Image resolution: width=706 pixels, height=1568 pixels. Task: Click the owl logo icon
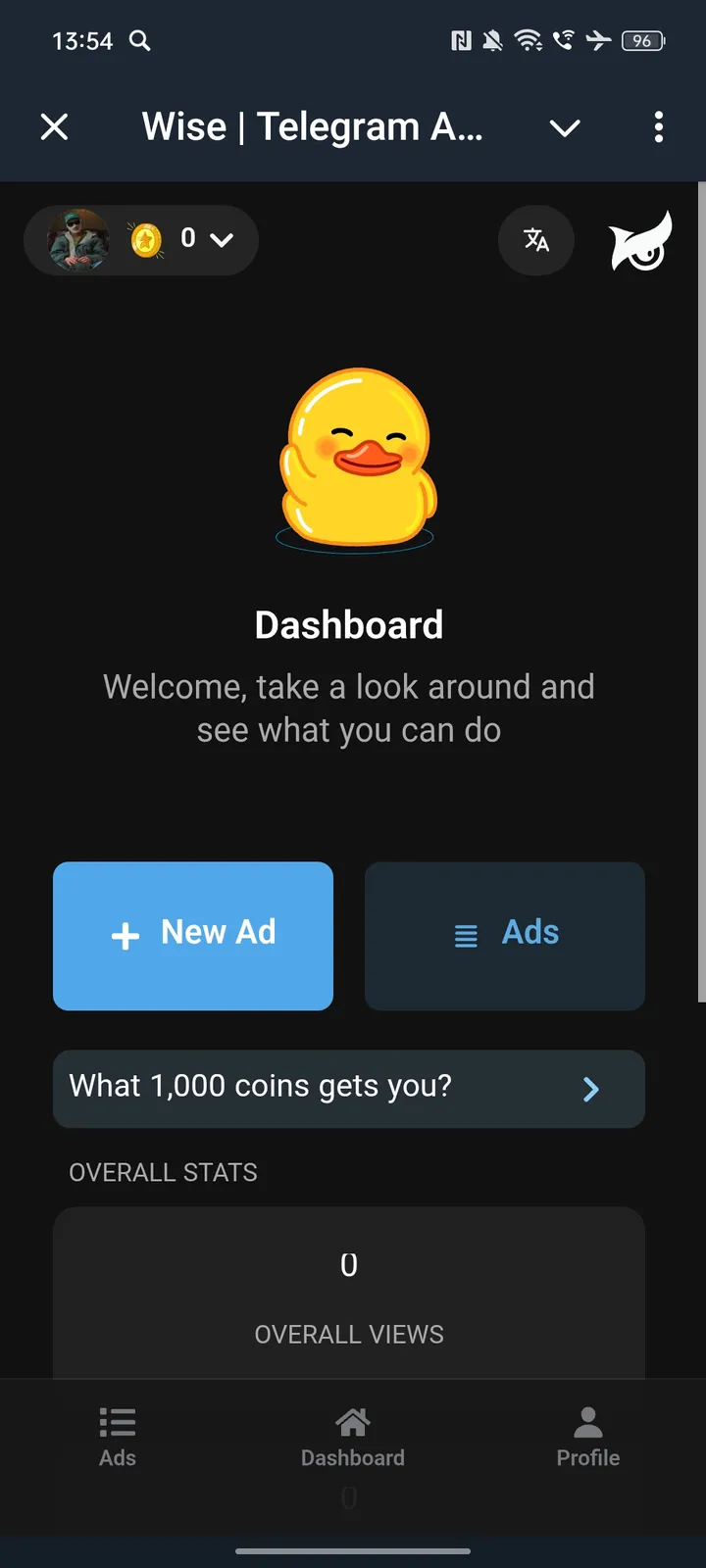coord(639,240)
